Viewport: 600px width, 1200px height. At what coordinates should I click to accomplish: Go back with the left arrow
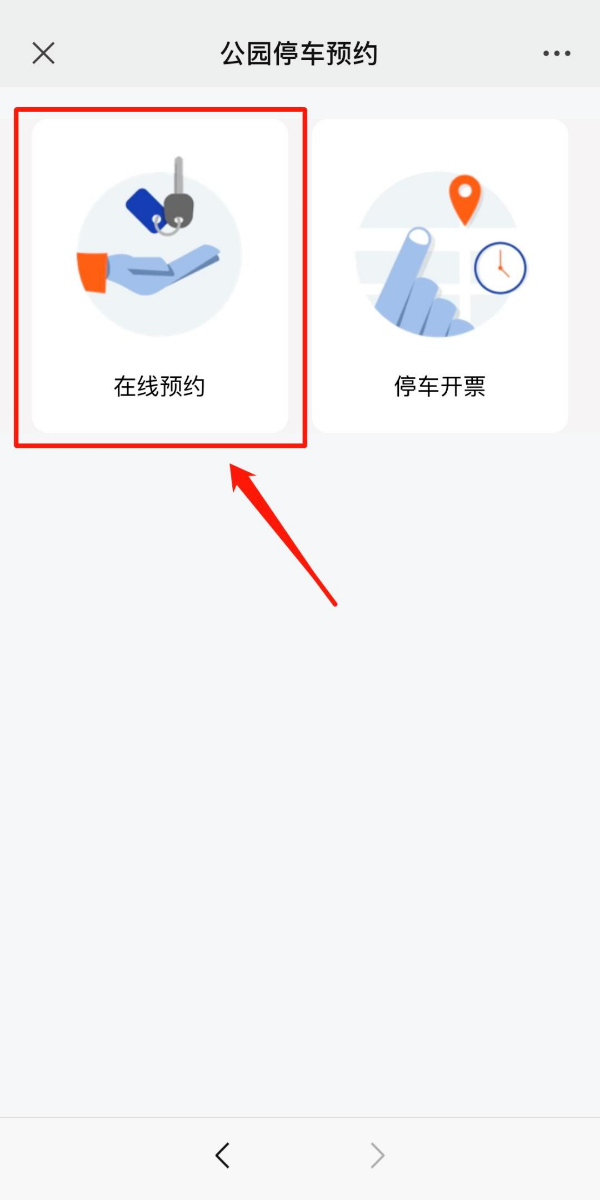222,1156
